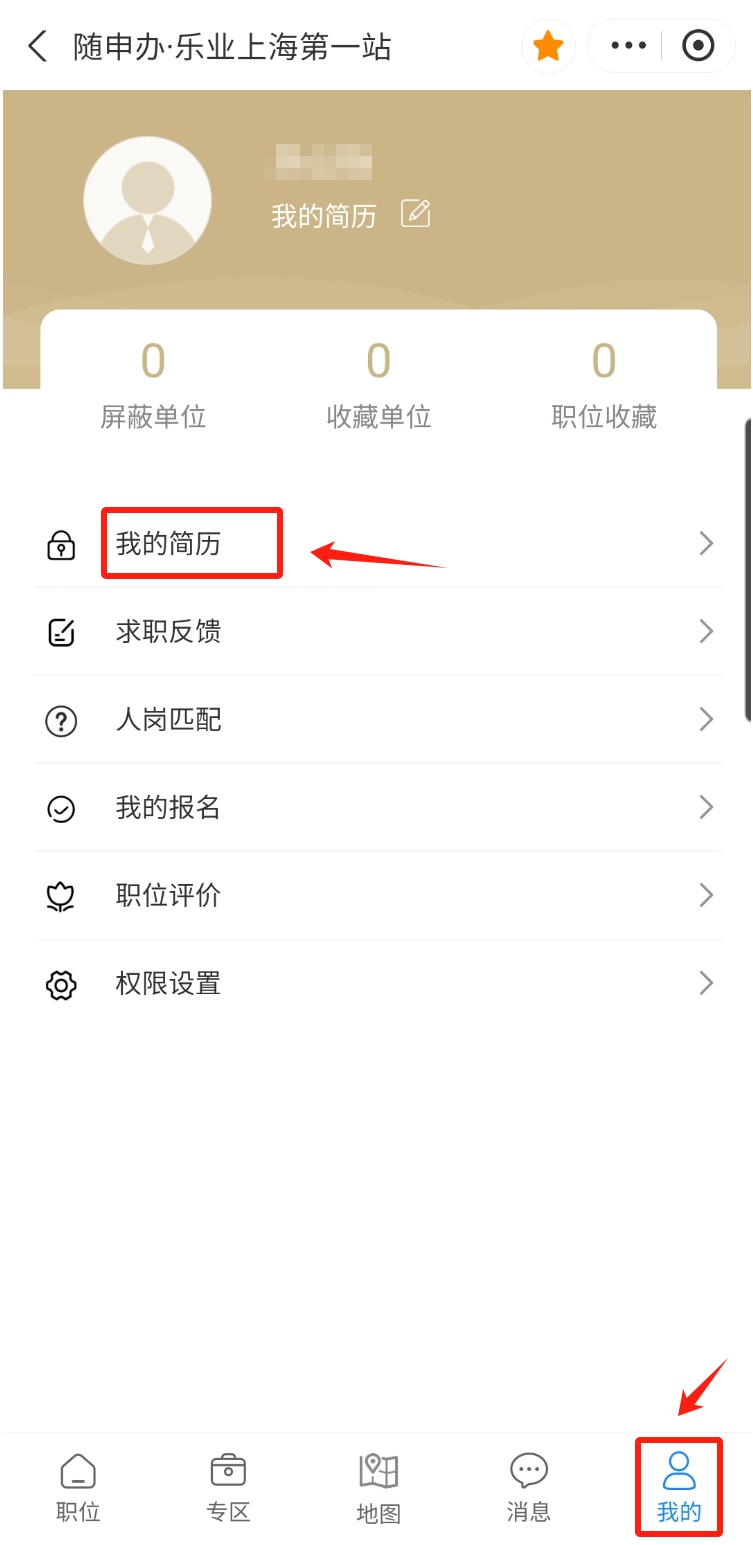Tap the orange star favorite icon
Screen dimensions: 753x1545
pyautogui.click(x=548, y=47)
